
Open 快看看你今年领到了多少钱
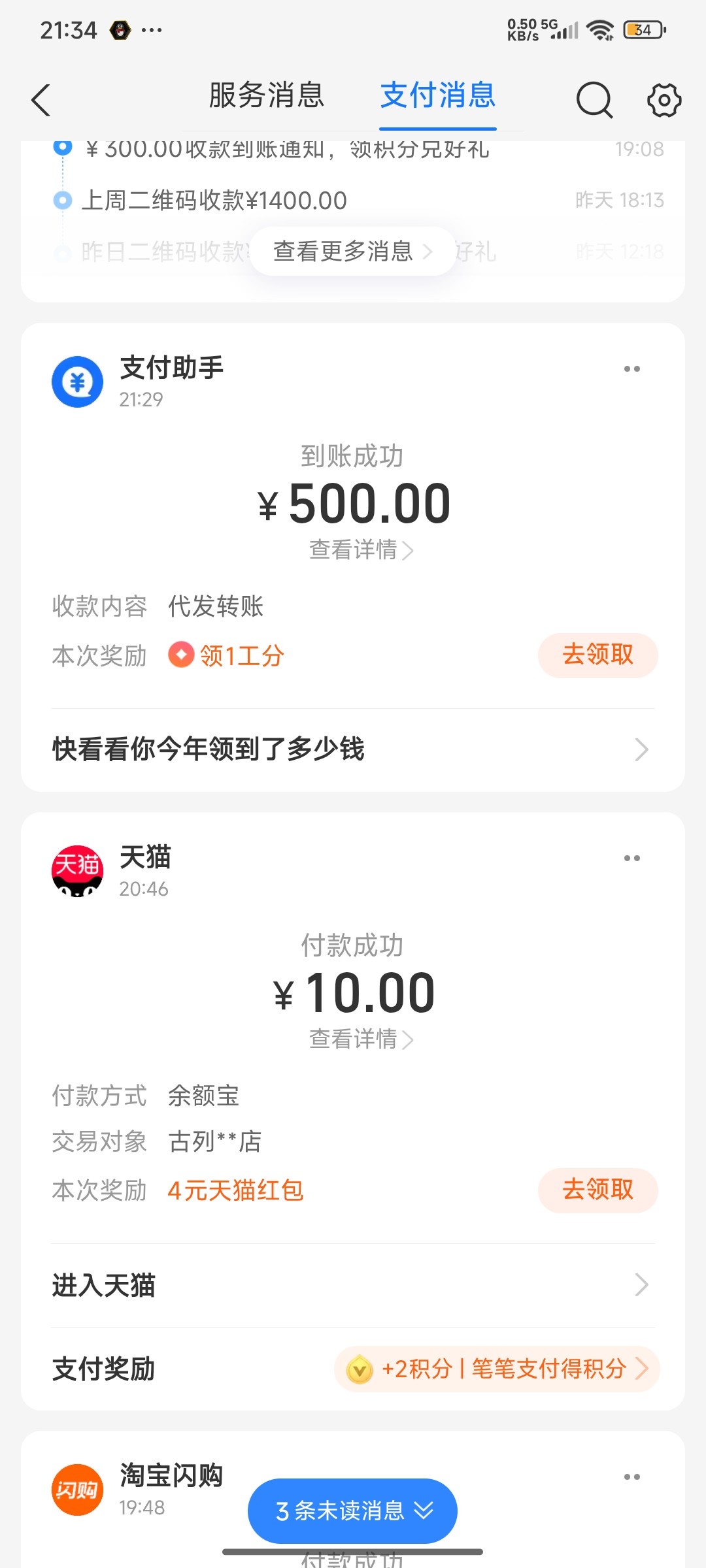pos(353,749)
